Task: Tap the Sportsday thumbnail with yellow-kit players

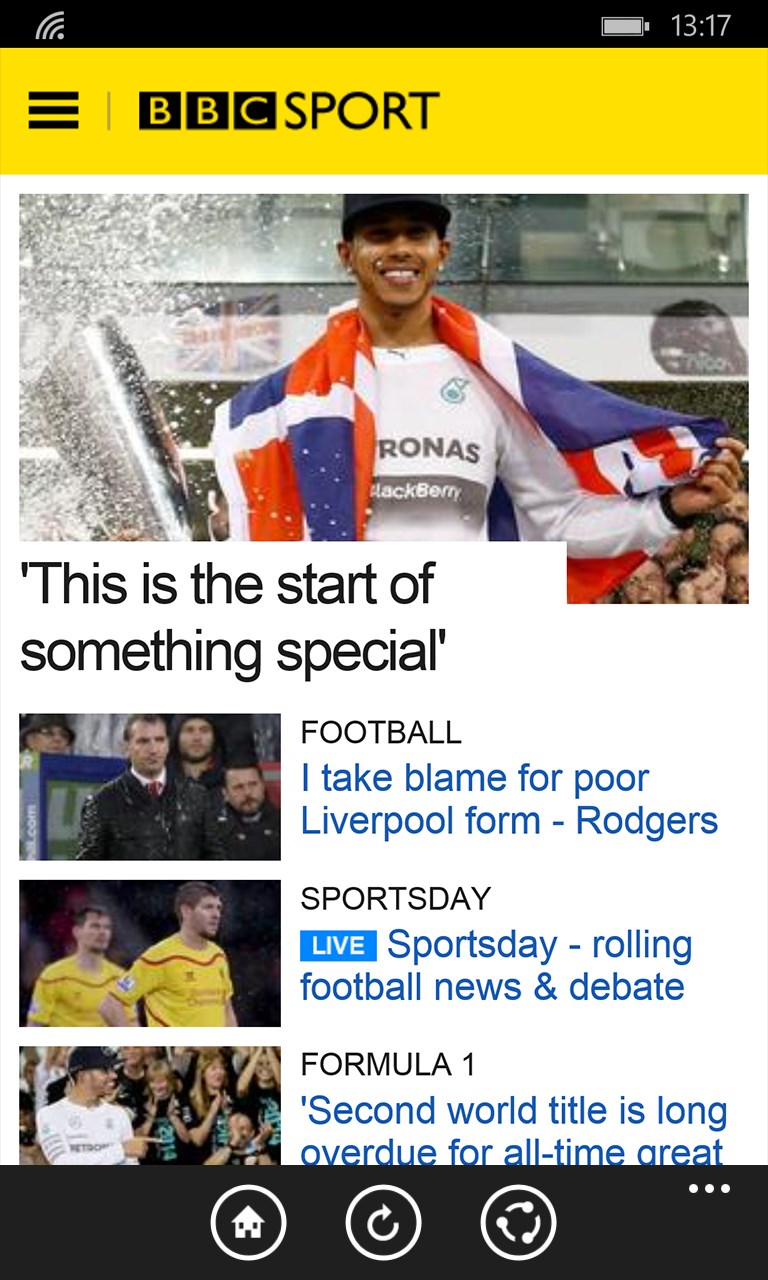Action: (150, 953)
